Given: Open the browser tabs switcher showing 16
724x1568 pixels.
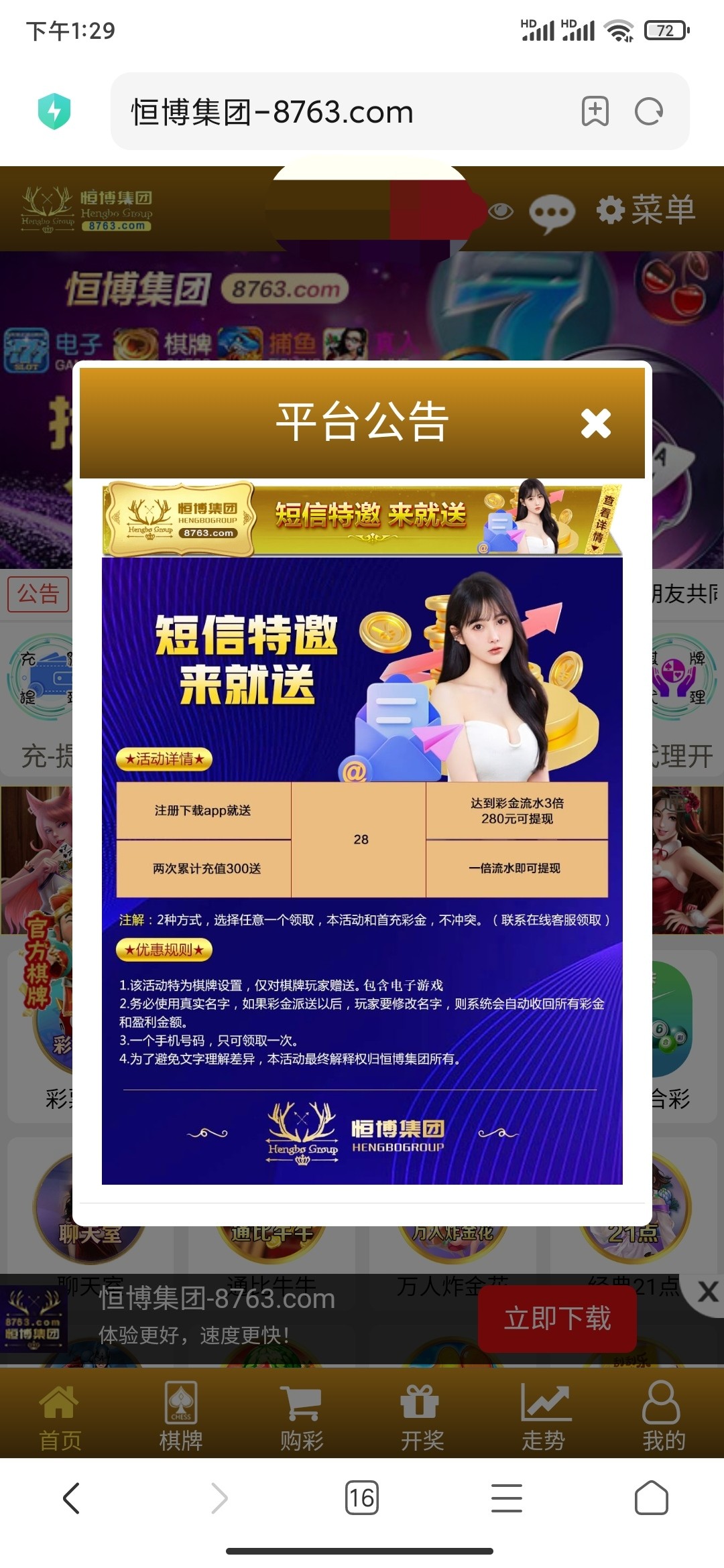Looking at the screenshot, I should 362,1498.
